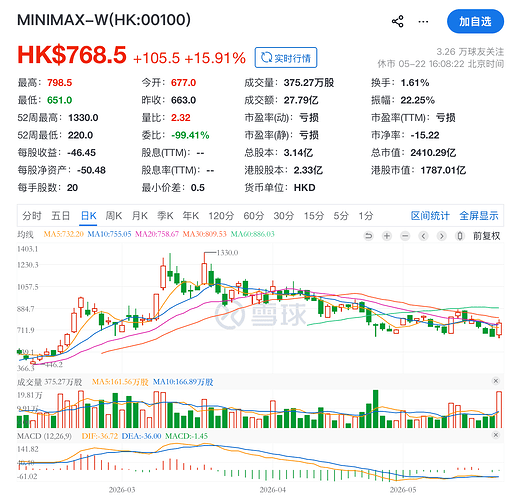
Task: Switch to the 分时 chart tab
Action: click(32, 216)
